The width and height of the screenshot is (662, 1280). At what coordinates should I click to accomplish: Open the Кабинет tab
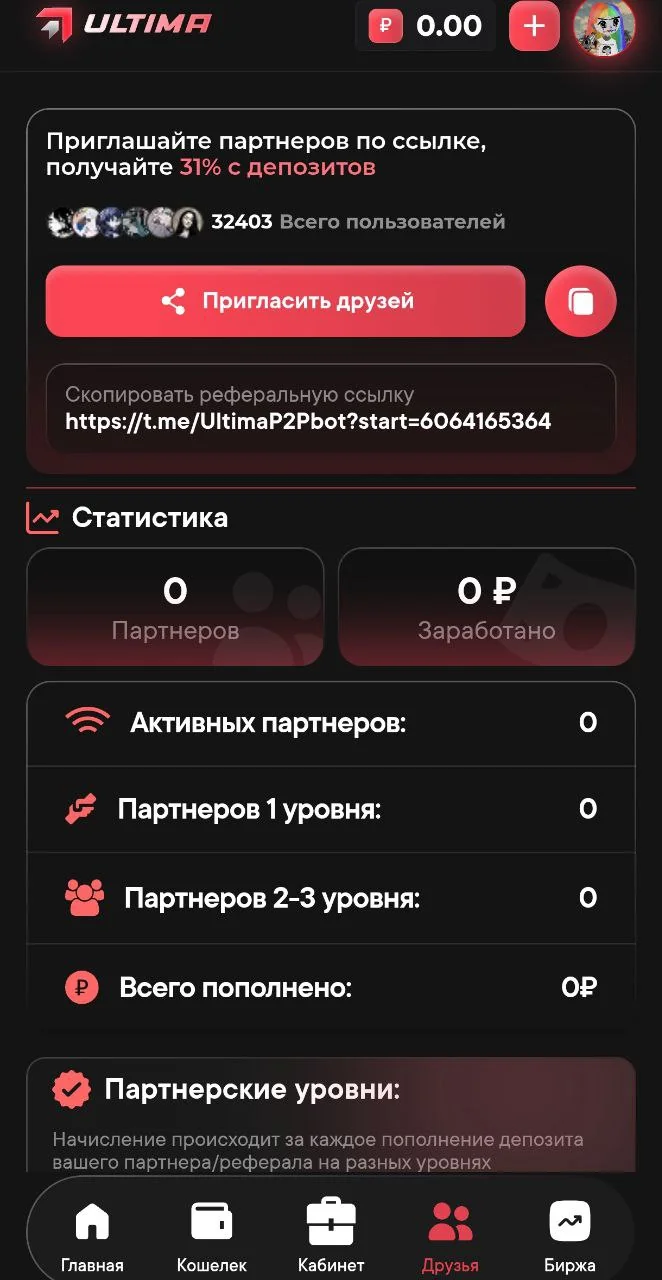click(x=331, y=1235)
